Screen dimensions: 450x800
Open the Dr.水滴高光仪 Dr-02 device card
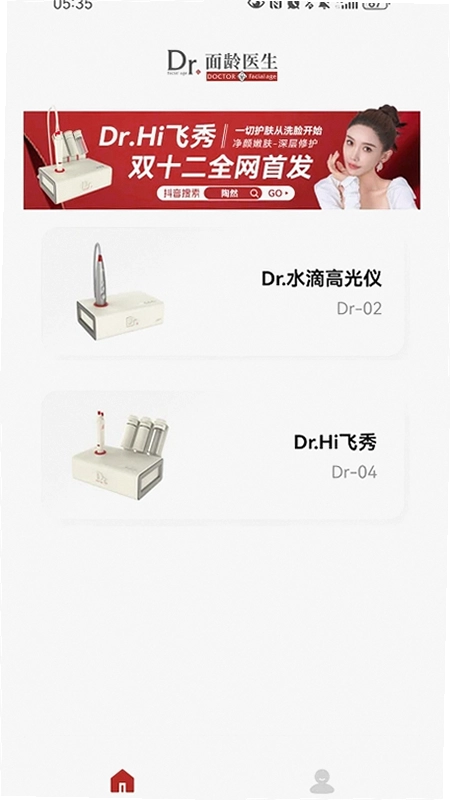click(x=223, y=292)
